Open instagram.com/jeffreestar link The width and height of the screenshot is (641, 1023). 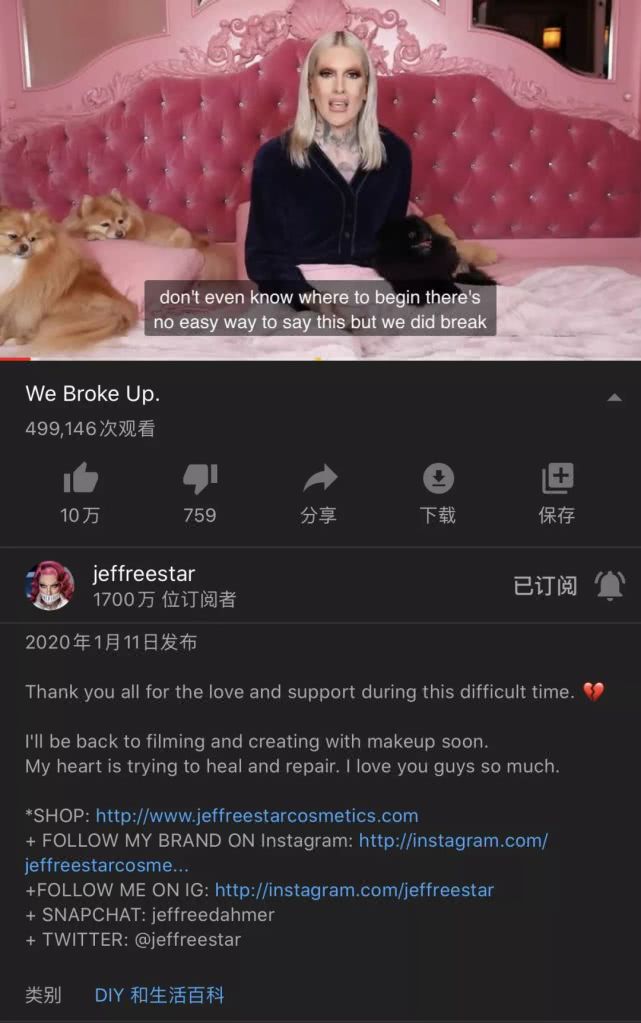(354, 889)
